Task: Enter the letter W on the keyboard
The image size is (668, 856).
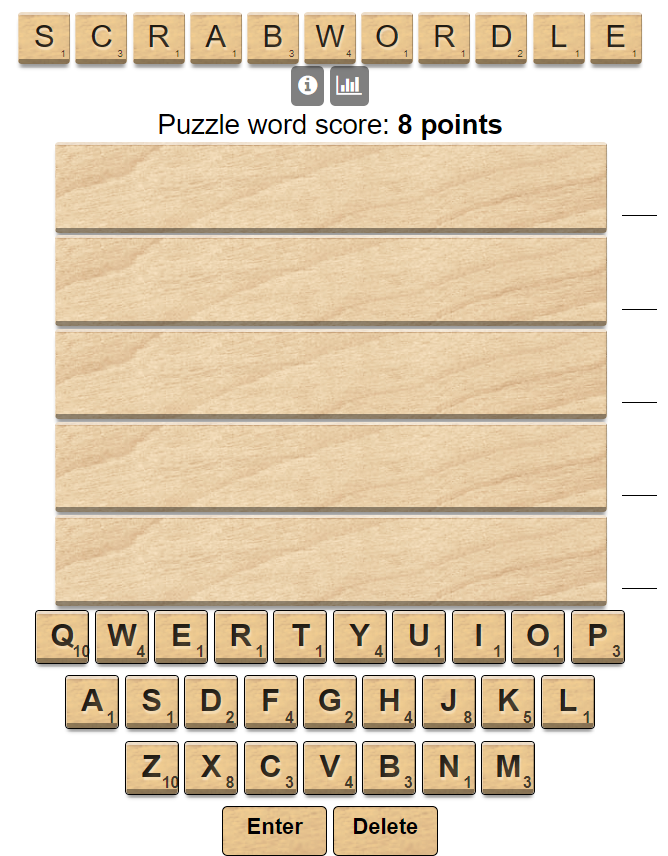Action: pos(121,637)
